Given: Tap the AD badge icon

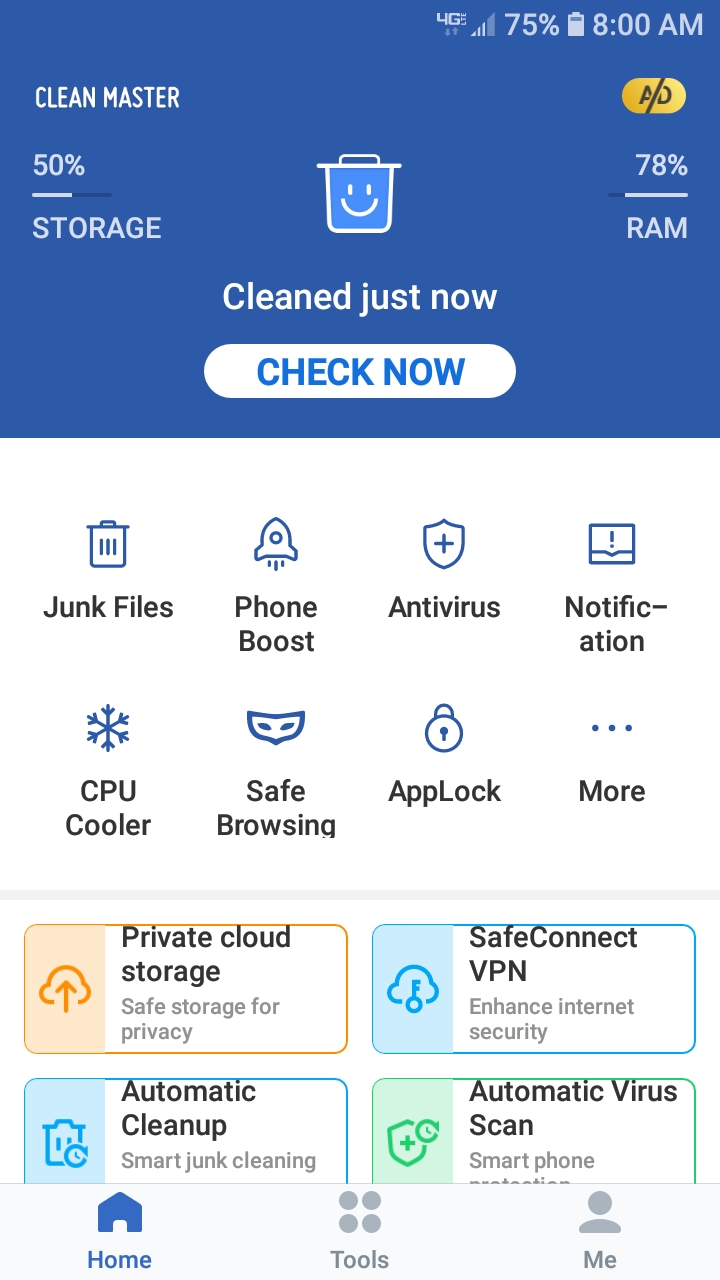Looking at the screenshot, I should 654,96.
